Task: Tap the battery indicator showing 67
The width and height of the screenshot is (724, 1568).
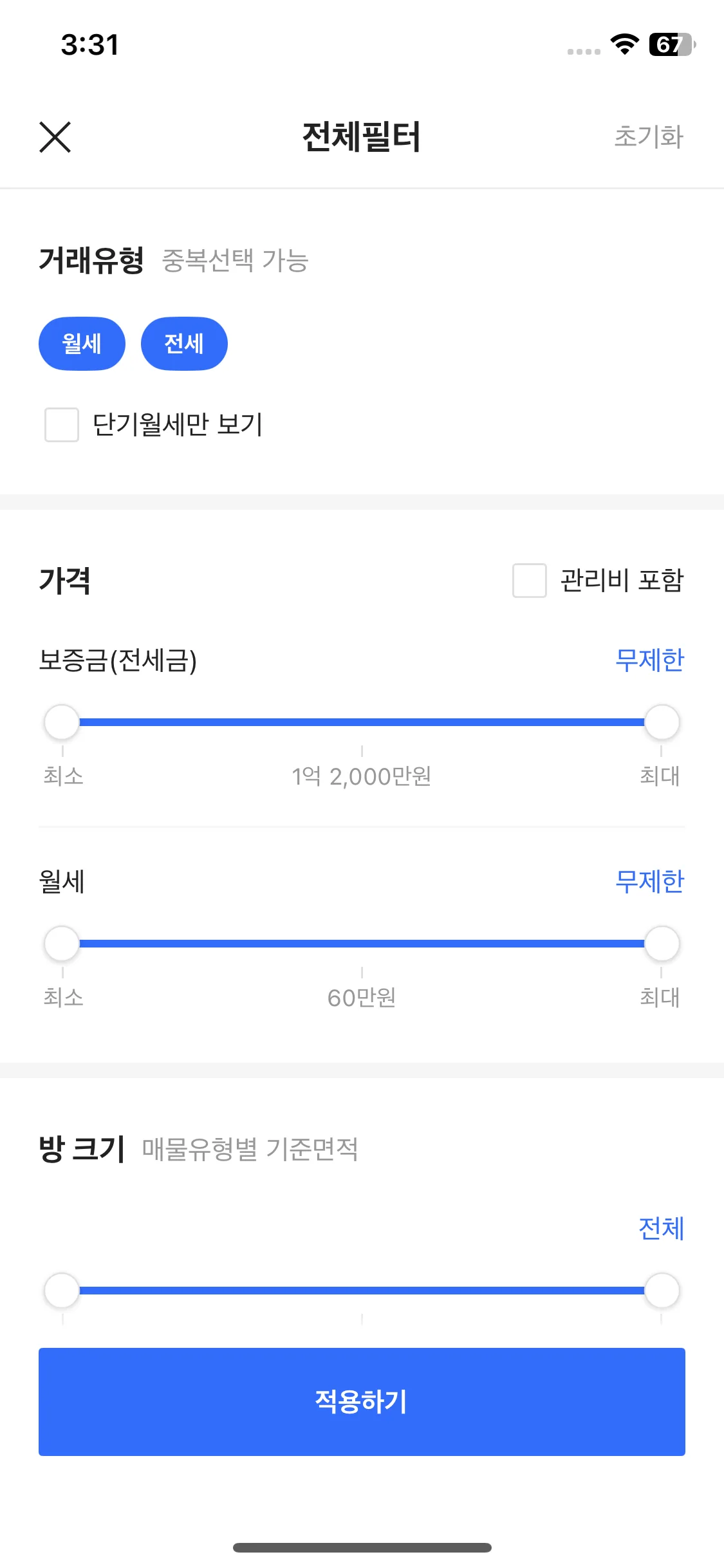Action: pos(669,44)
